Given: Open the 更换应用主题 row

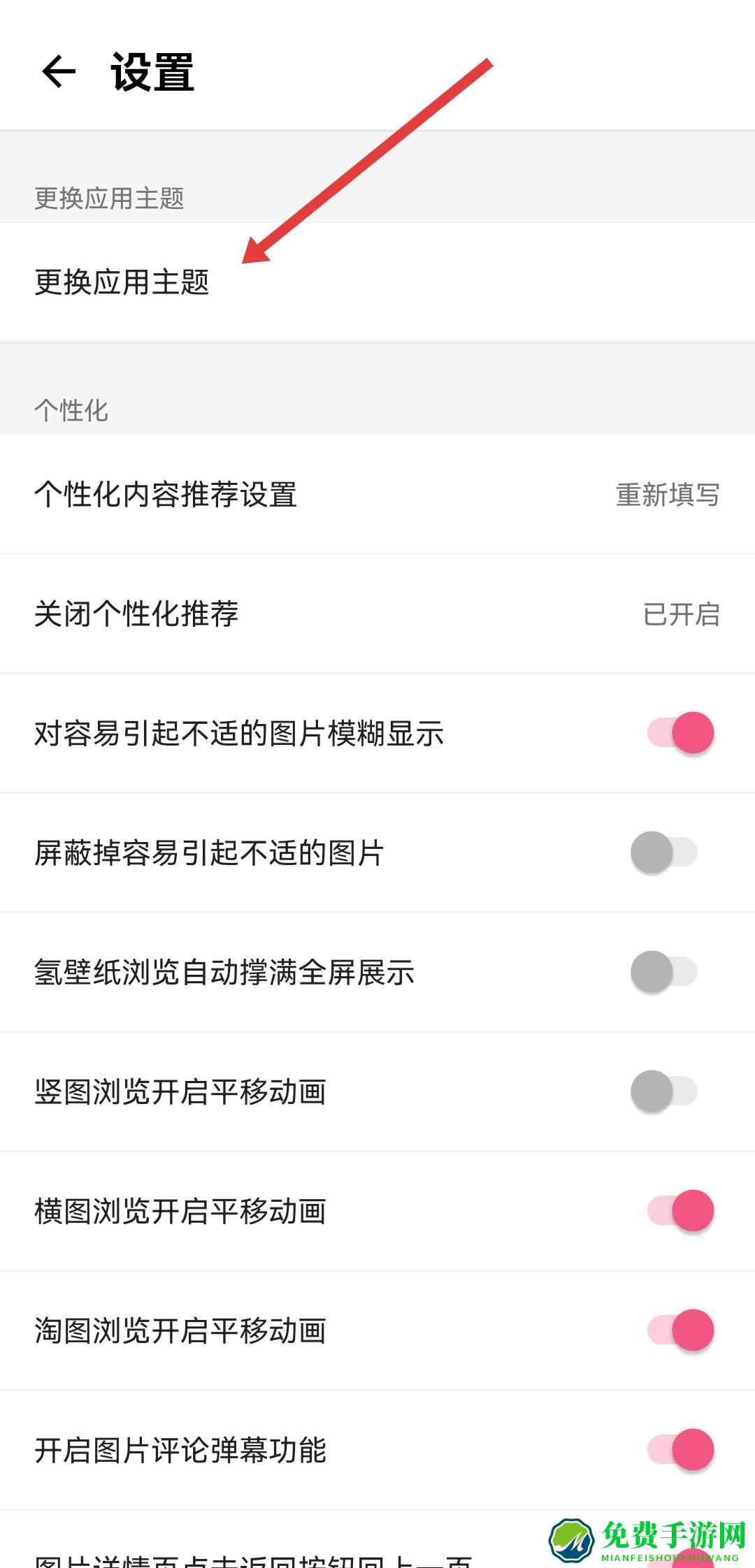Looking at the screenshot, I should pyautogui.click(x=122, y=282).
